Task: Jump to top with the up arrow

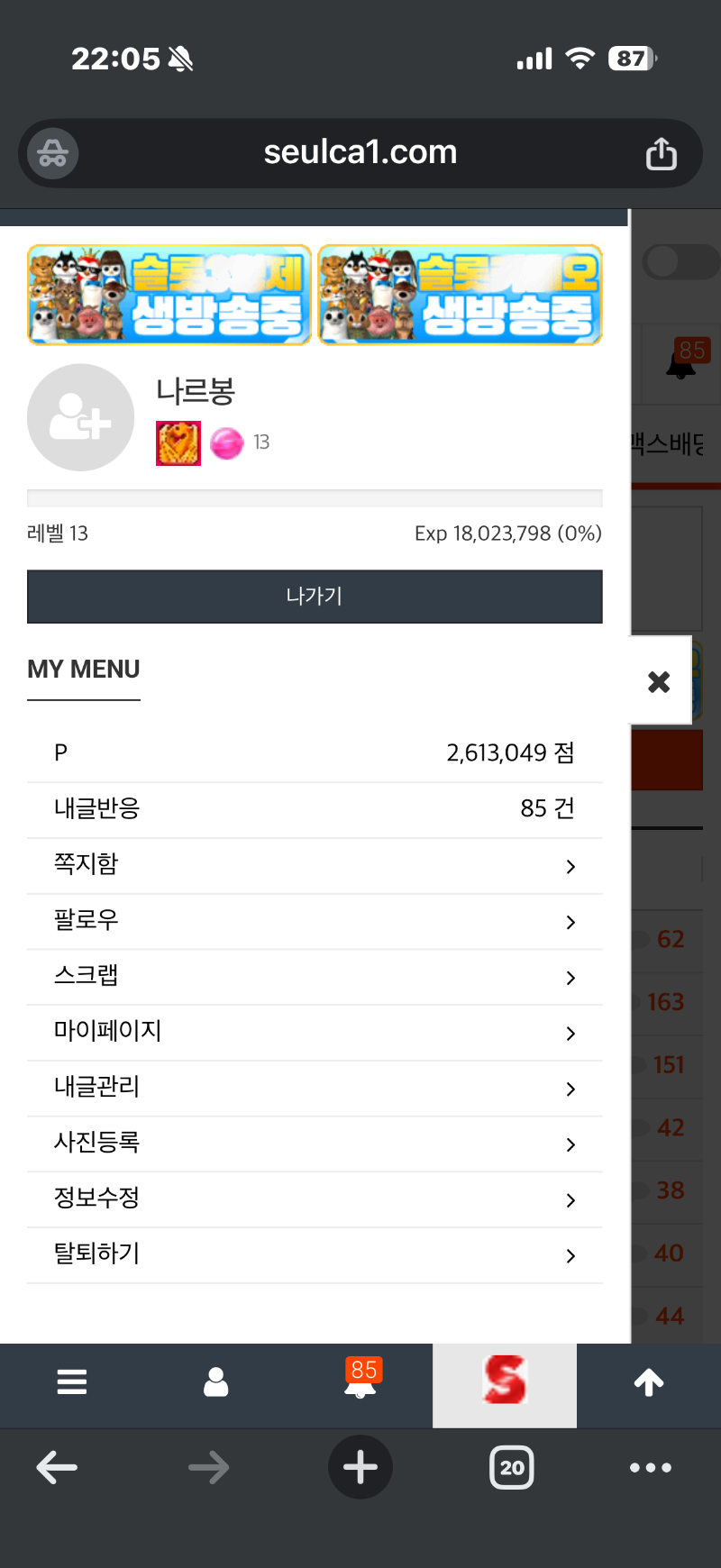Action: pyautogui.click(x=649, y=1382)
